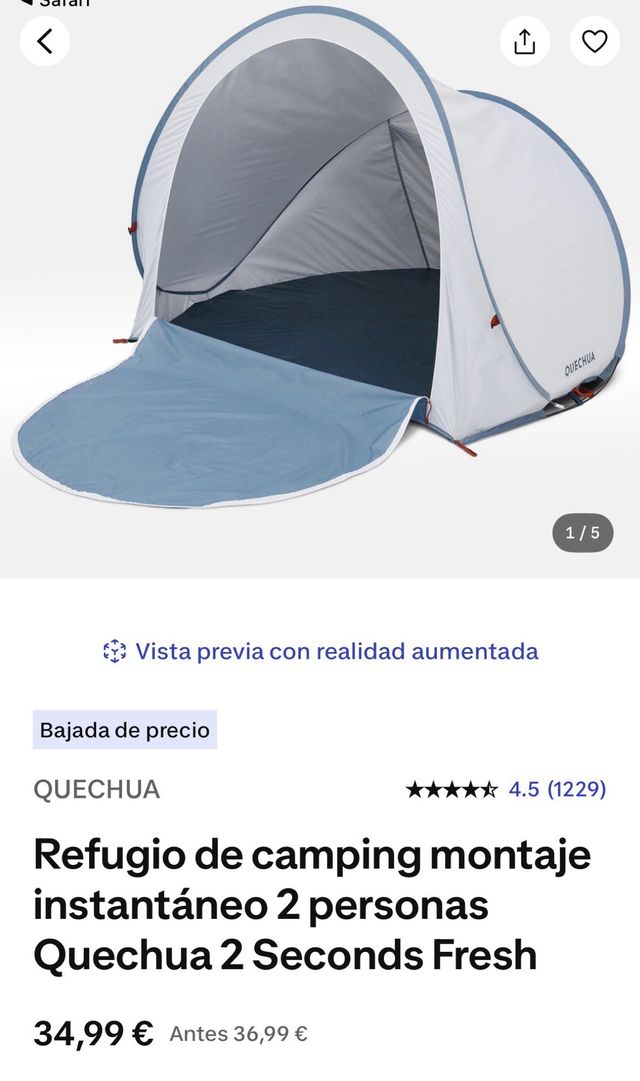This screenshot has height=1081, width=640.
Task: Share this Quechua tent product
Action: coord(525,42)
